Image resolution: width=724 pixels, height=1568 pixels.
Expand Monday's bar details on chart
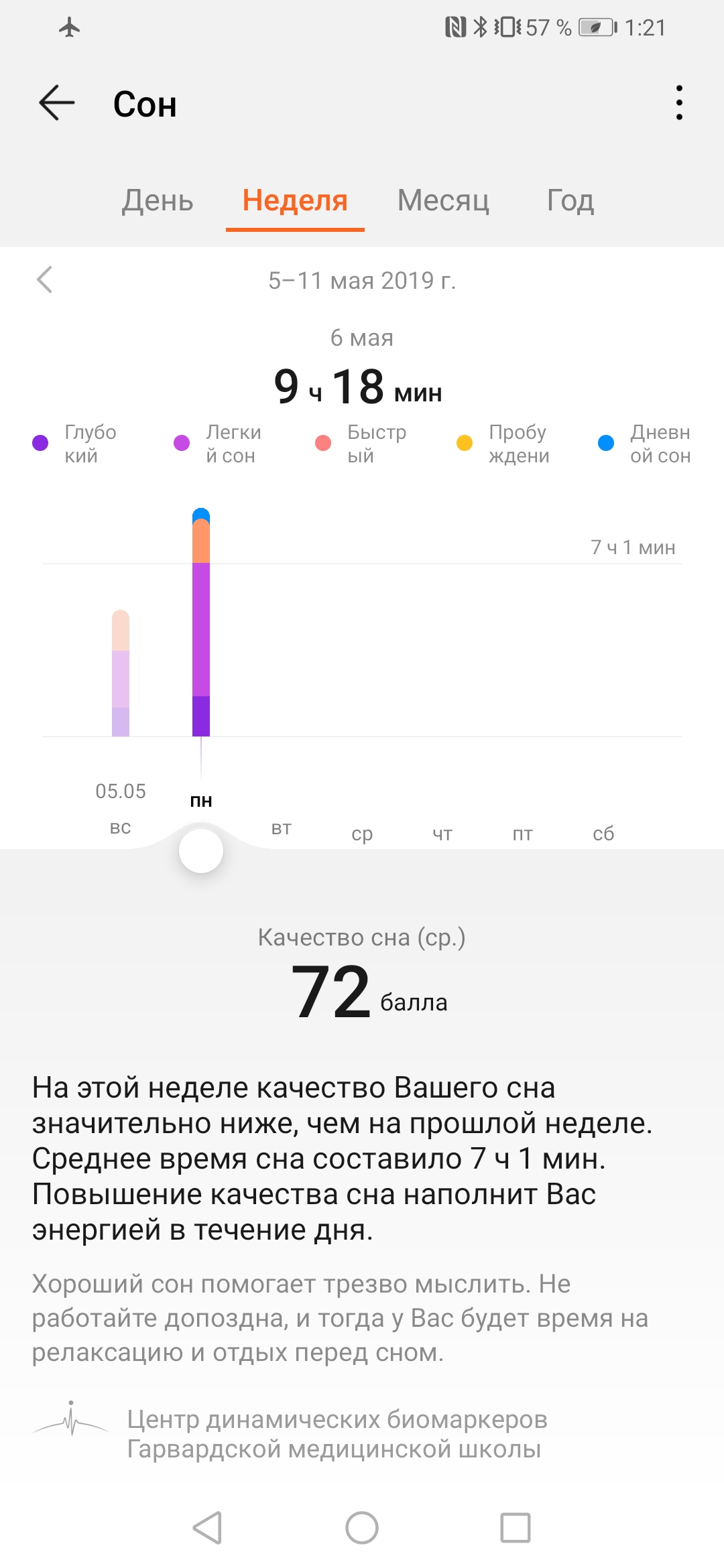point(202,623)
